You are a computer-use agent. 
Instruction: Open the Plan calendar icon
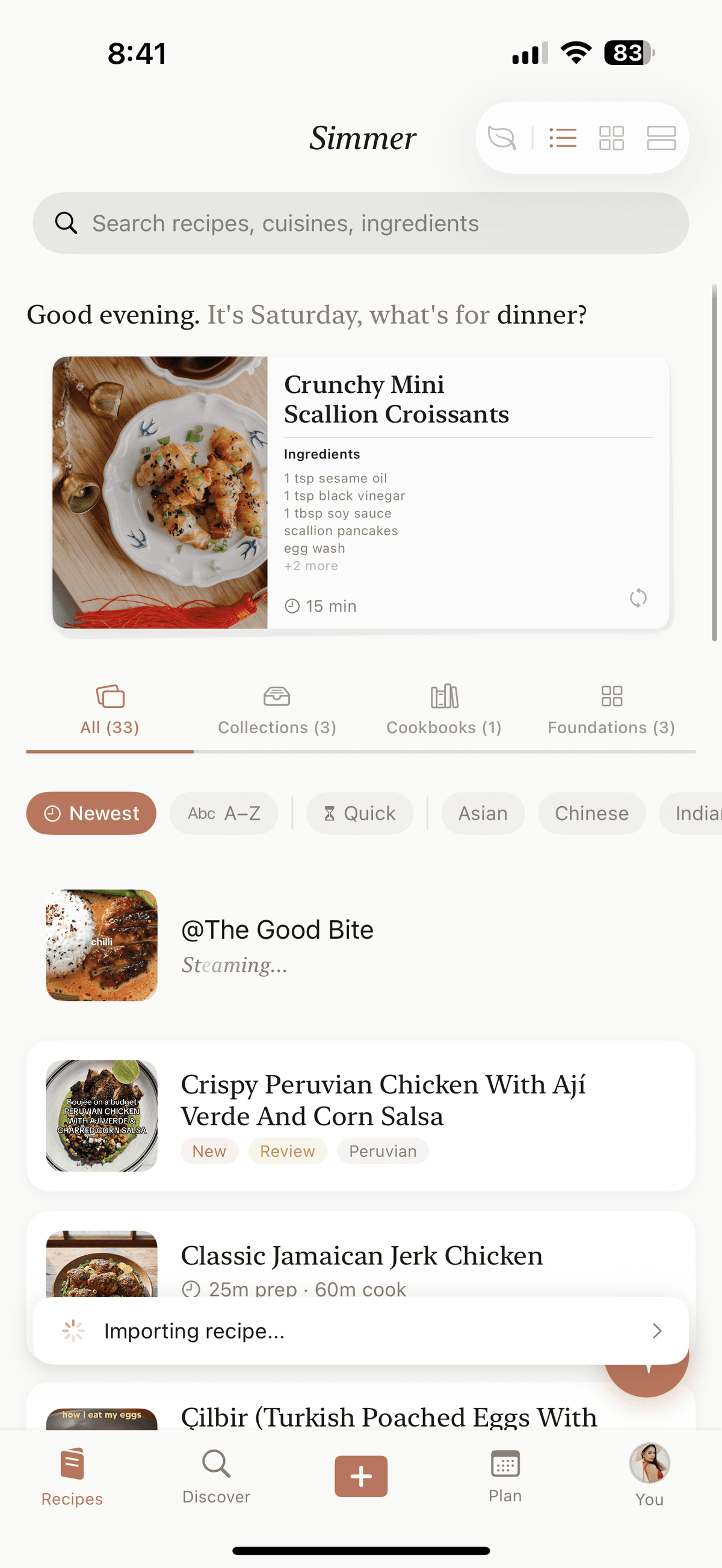tap(505, 1476)
